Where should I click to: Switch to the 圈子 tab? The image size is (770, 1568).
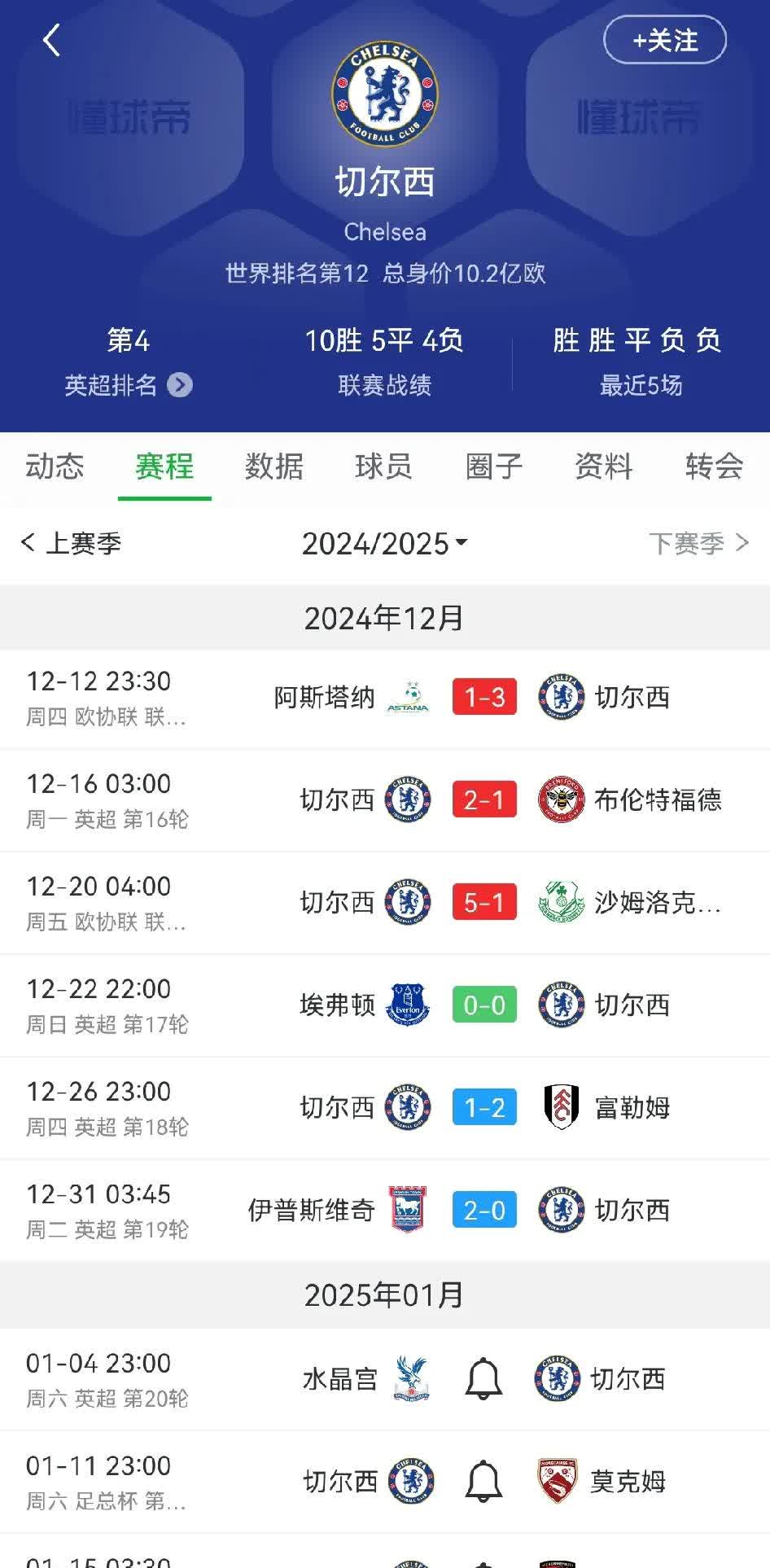(493, 466)
